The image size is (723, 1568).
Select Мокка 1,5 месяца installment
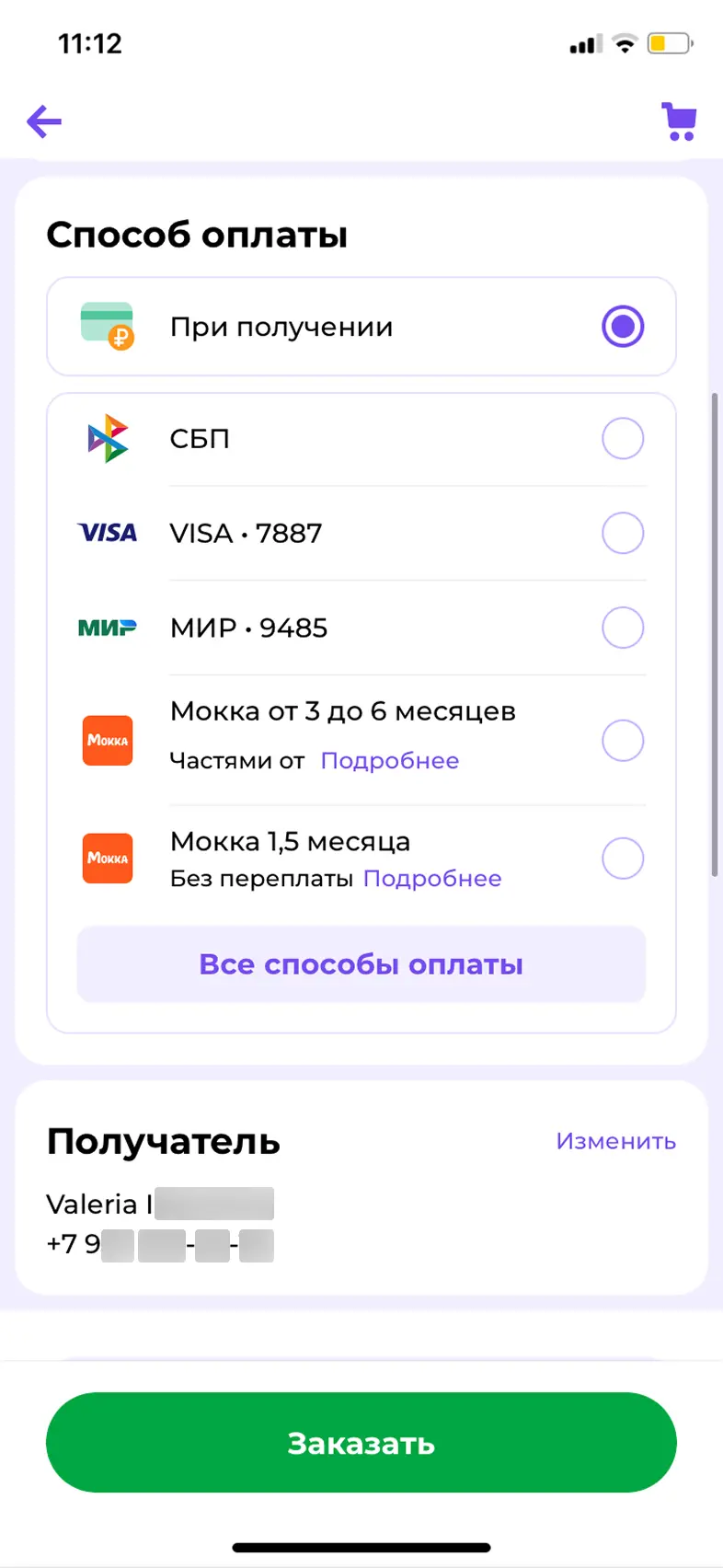[x=623, y=859]
